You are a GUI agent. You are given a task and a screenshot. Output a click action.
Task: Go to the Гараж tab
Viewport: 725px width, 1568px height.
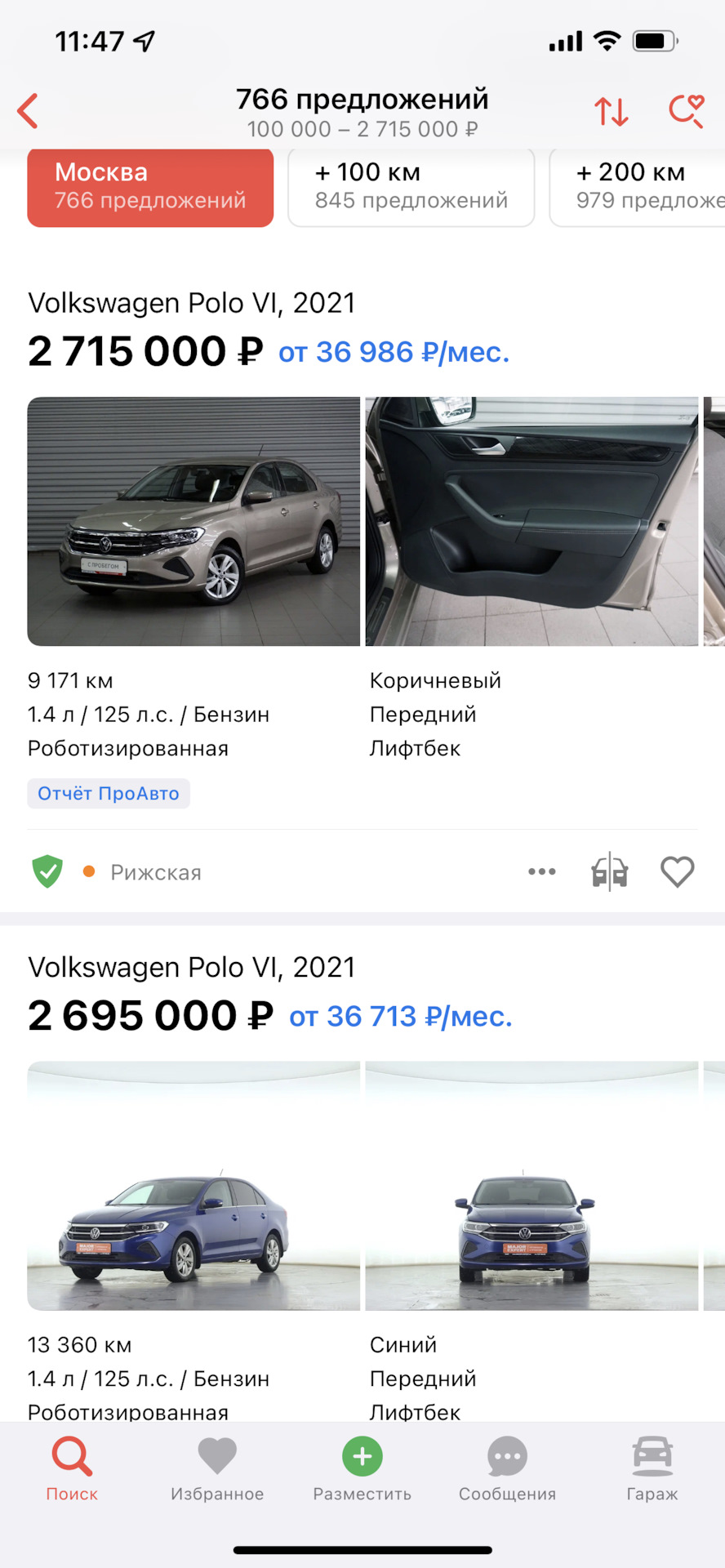click(652, 1470)
